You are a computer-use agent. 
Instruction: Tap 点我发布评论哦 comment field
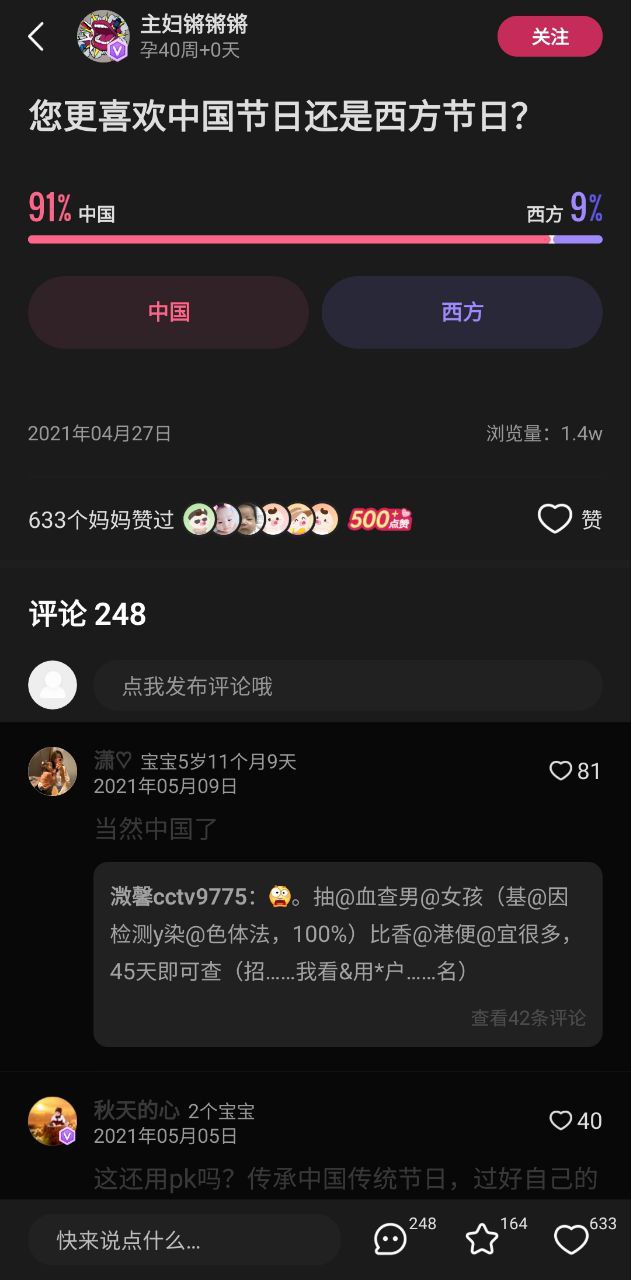pos(347,686)
